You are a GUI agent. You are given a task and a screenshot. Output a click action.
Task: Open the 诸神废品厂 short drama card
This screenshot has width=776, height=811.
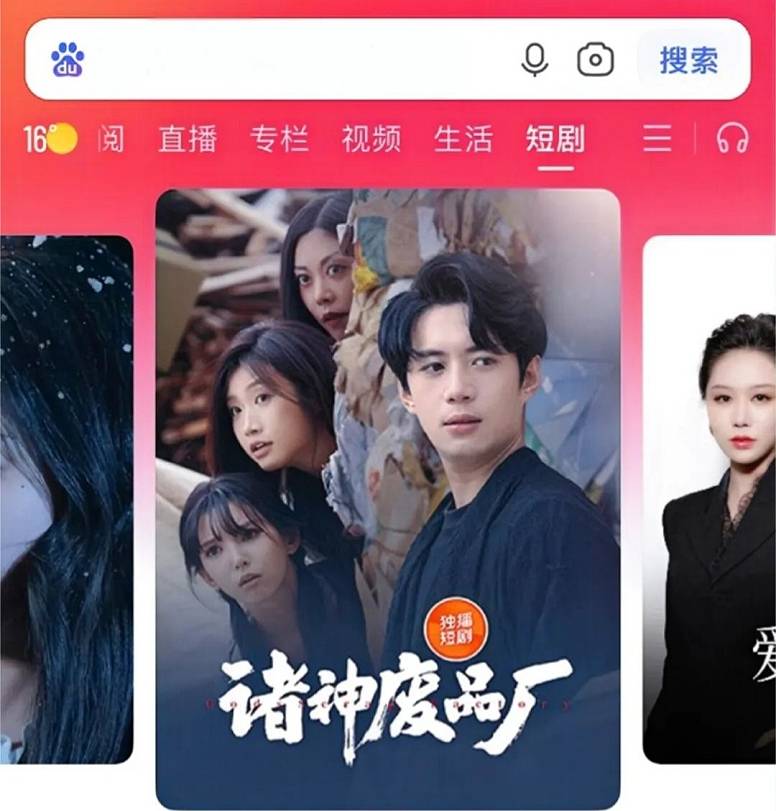(388, 500)
